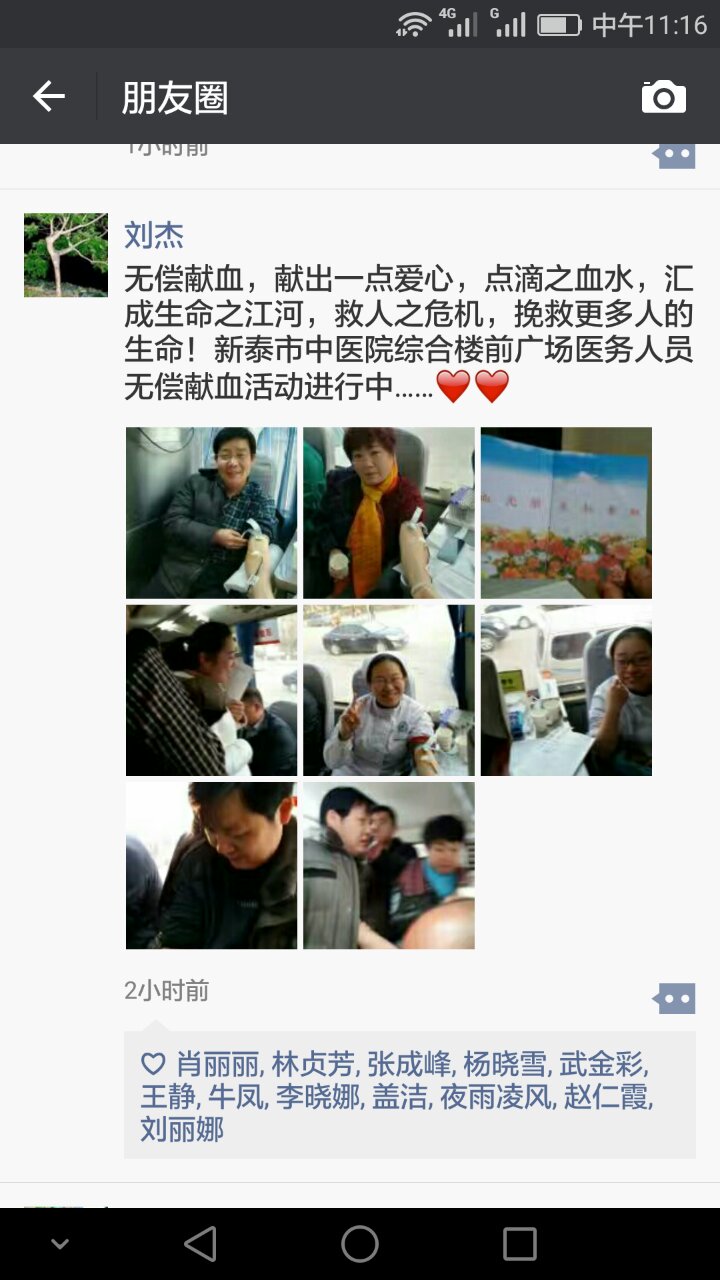Go back from 朋友圈 via the arrow
The image size is (720, 1280).
point(48,97)
